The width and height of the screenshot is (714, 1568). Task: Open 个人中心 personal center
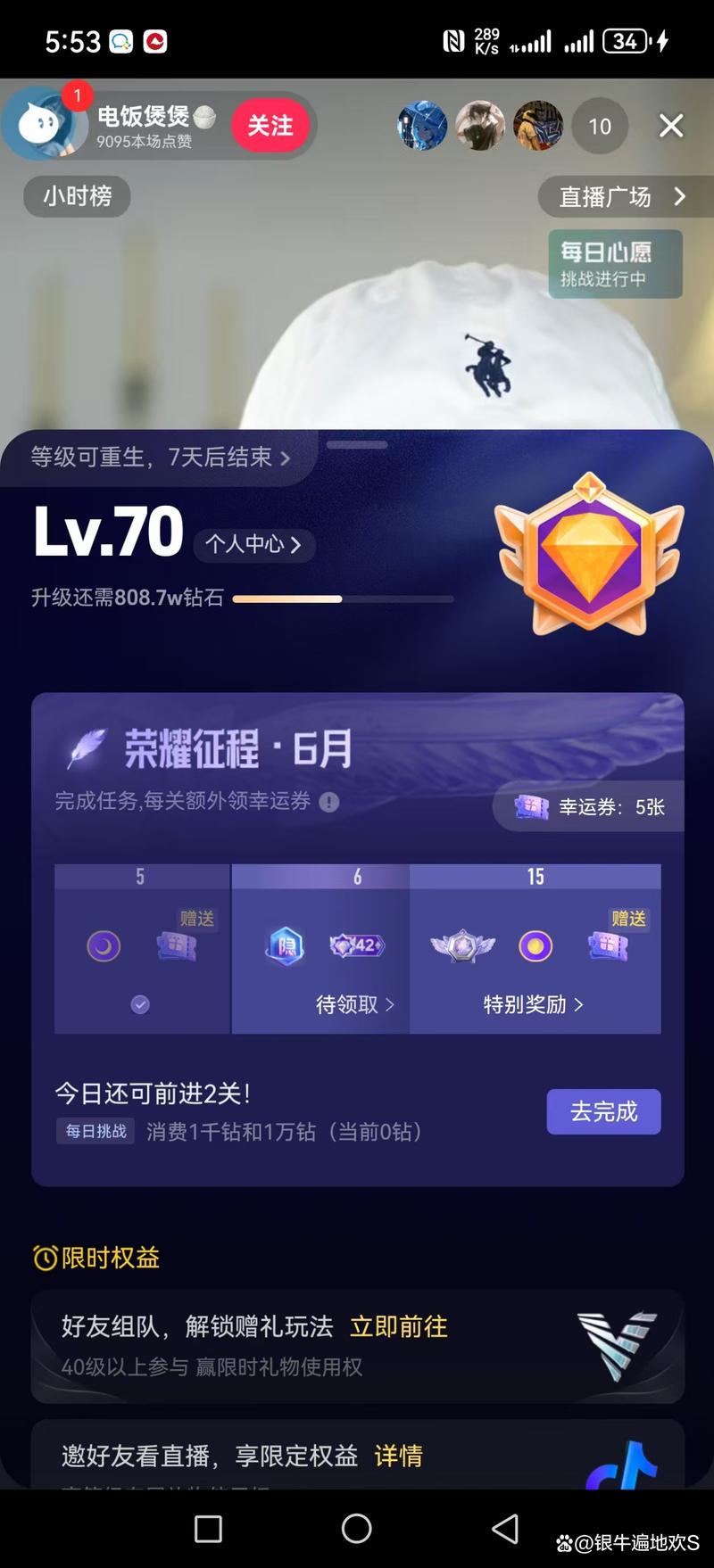(x=254, y=544)
